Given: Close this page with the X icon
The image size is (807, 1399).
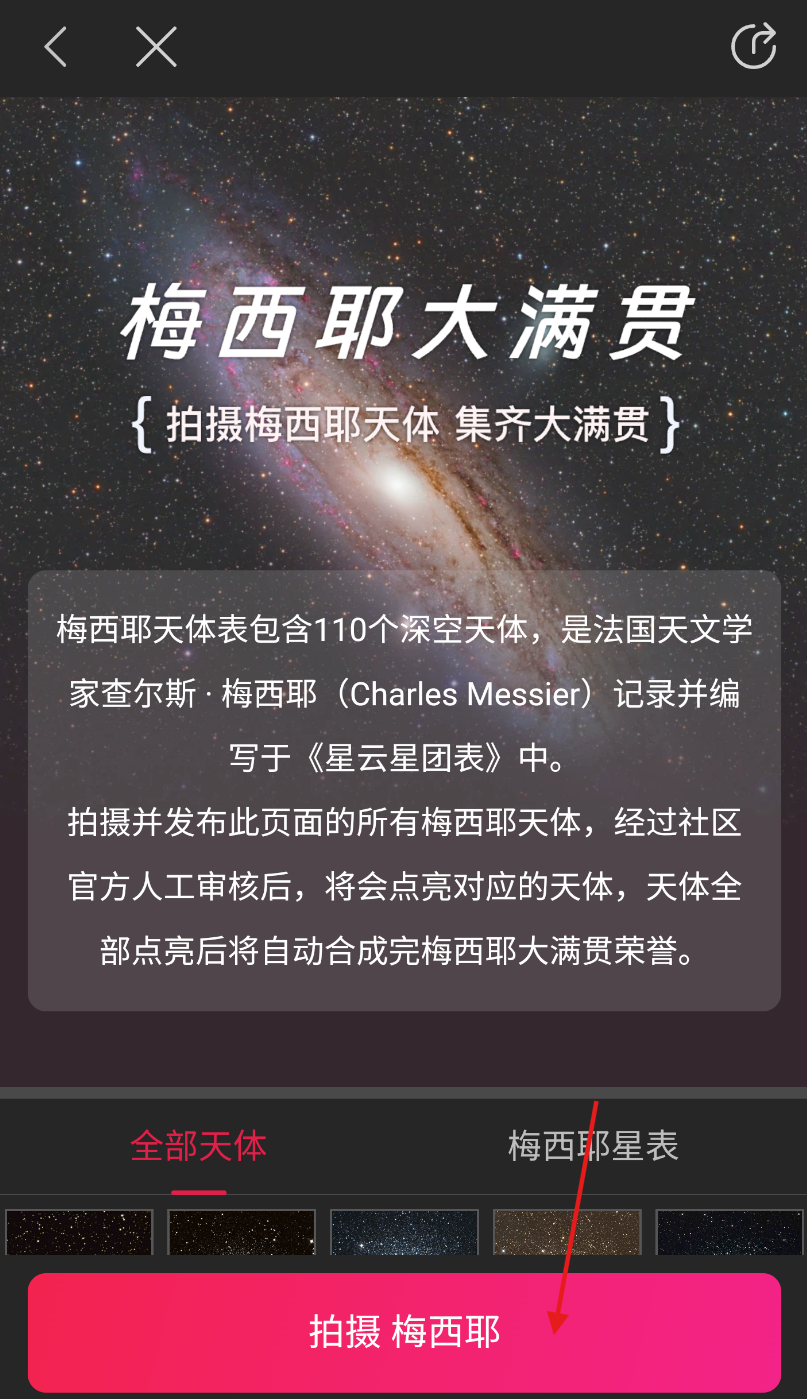Looking at the screenshot, I should click(156, 47).
